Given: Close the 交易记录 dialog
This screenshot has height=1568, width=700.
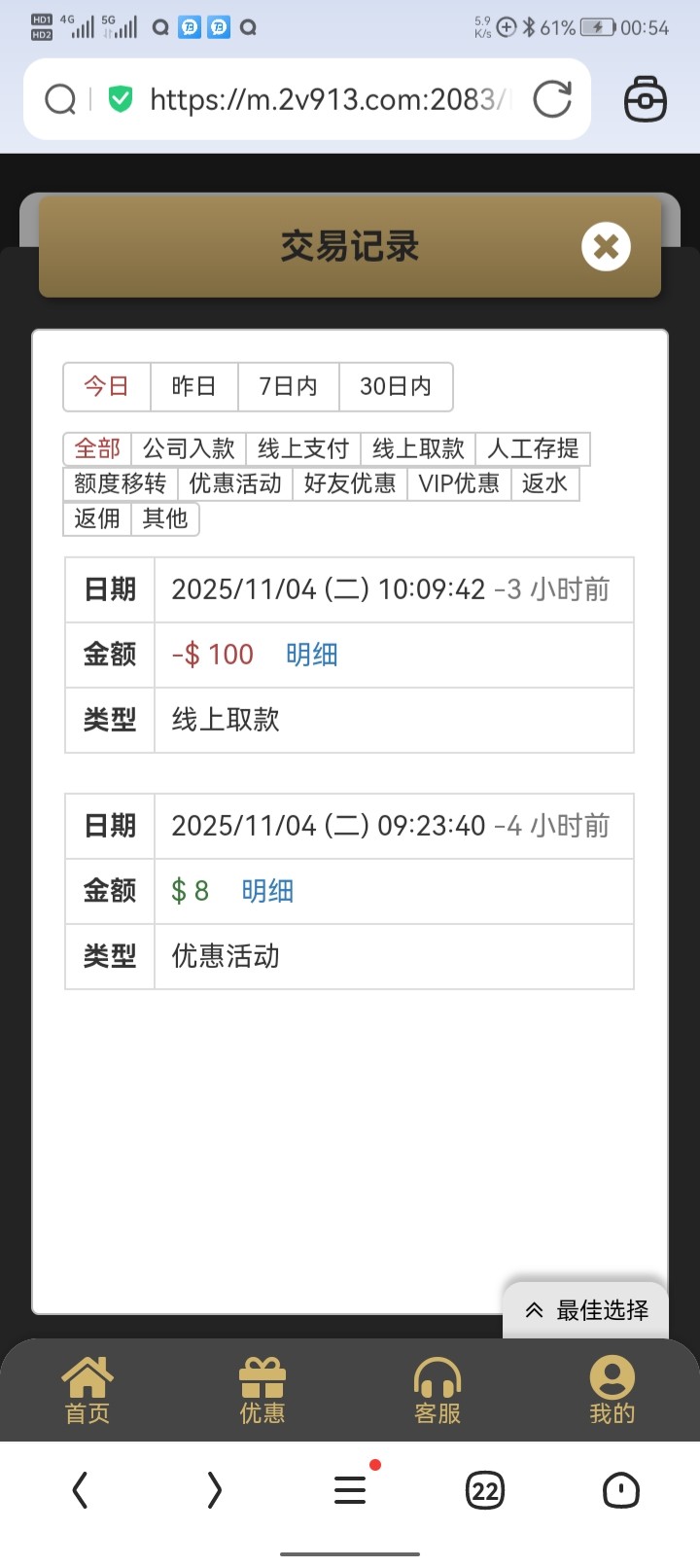Looking at the screenshot, I should tap(606, 247).
